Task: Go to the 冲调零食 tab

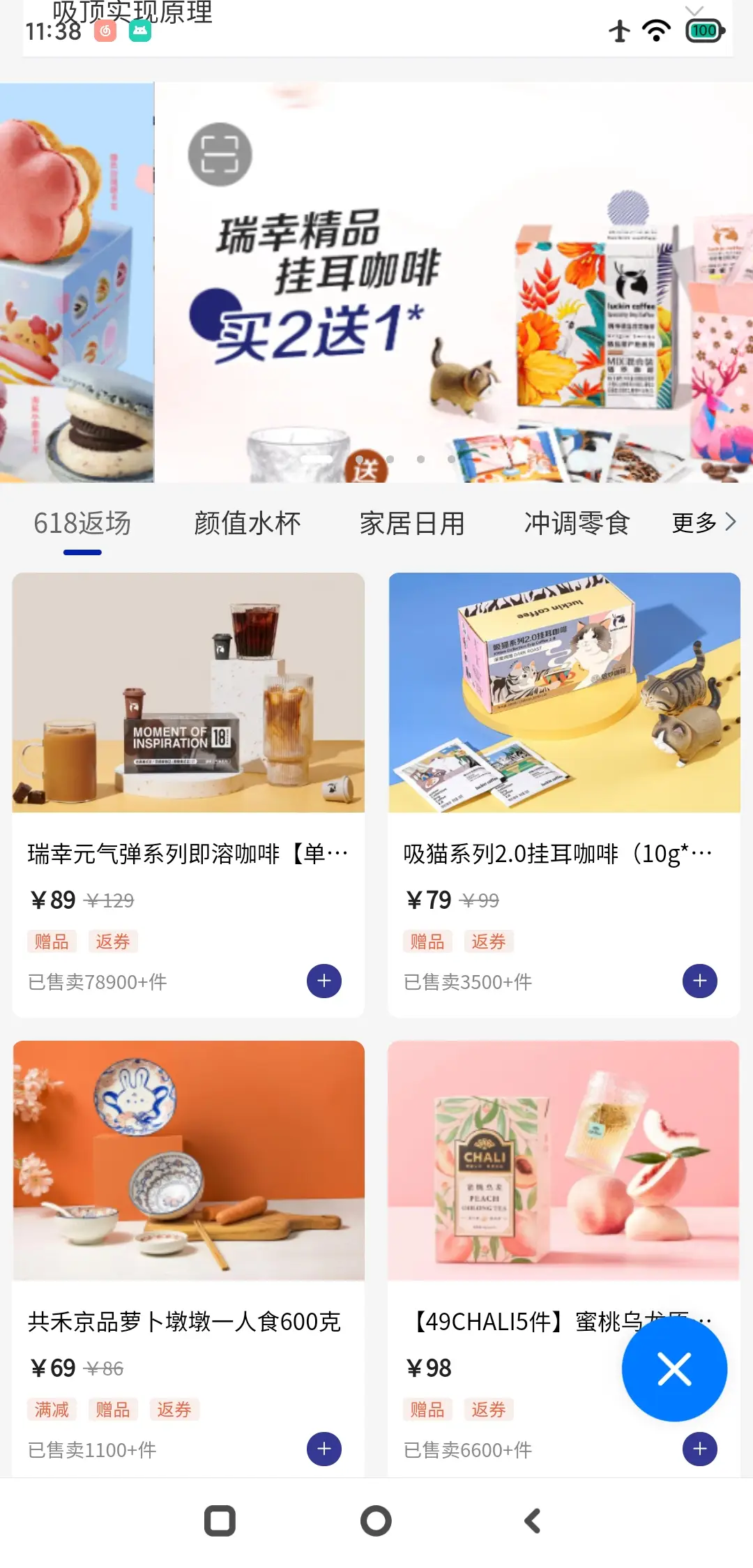Action: 577,523
